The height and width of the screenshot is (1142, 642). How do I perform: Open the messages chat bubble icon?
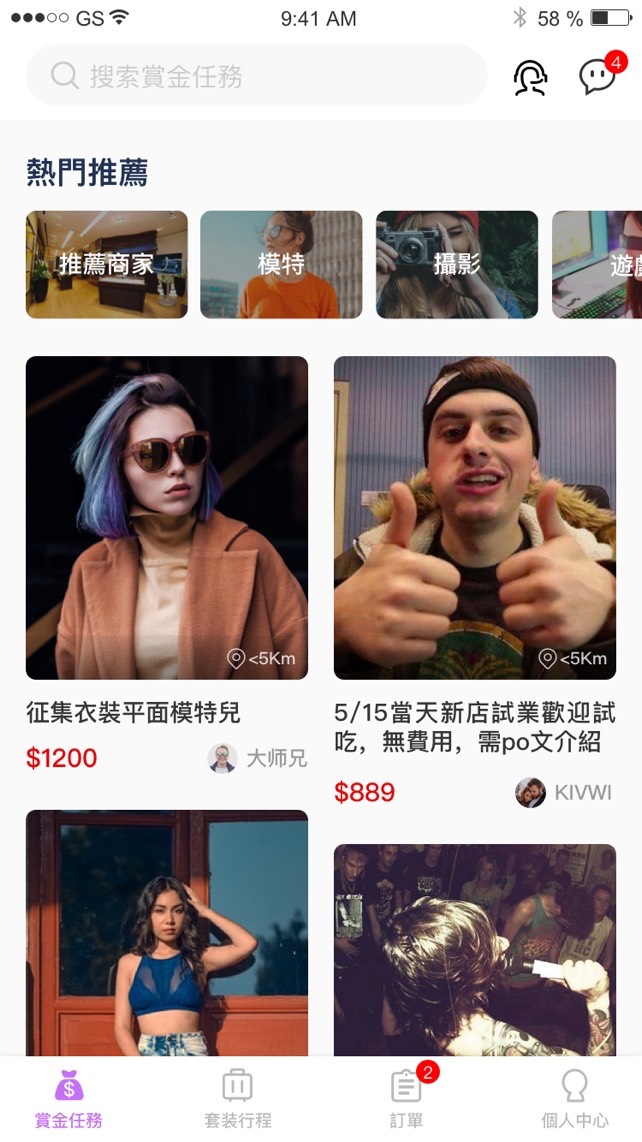pyautogui.click(x=597, y=77)
